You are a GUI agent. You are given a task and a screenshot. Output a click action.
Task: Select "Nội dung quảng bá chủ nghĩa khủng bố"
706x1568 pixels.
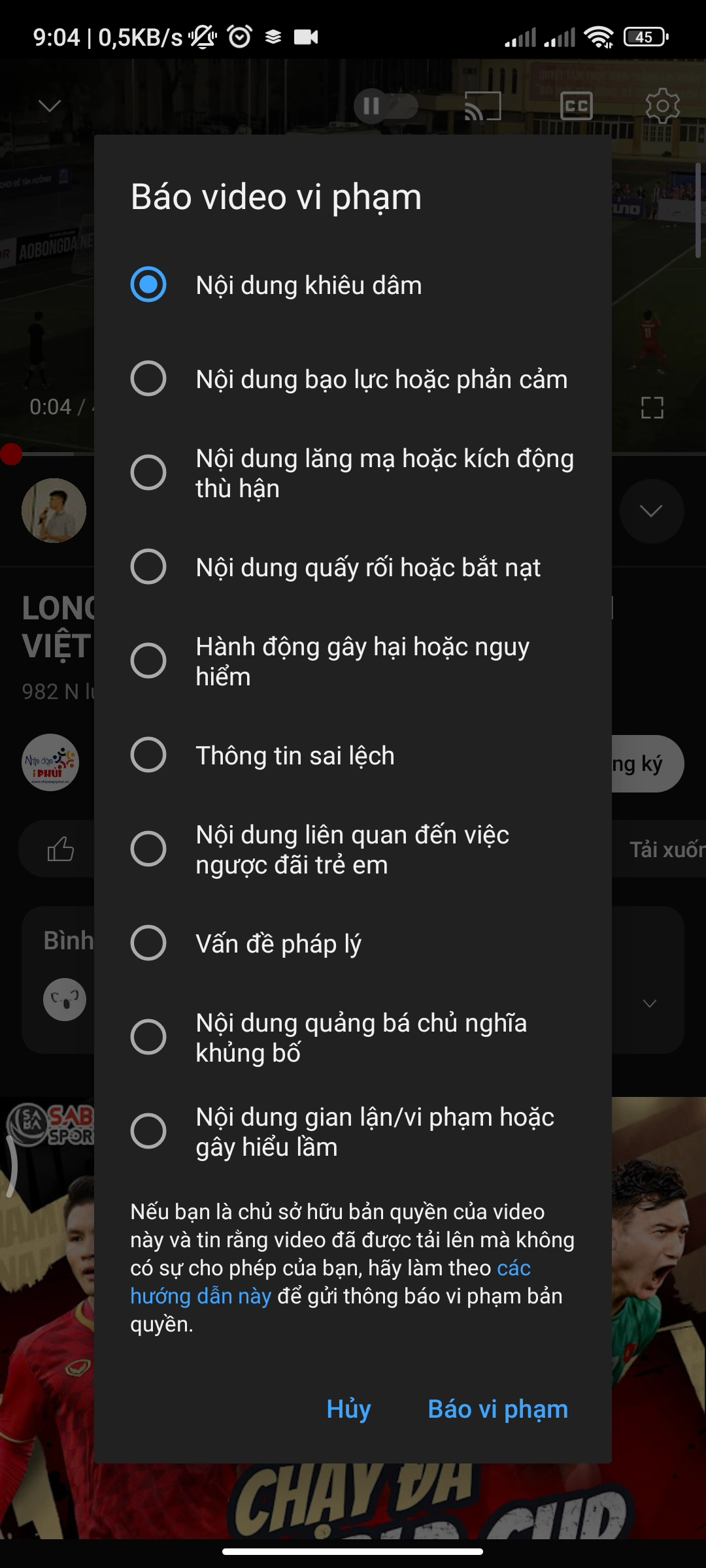(x=148, y=1037)
